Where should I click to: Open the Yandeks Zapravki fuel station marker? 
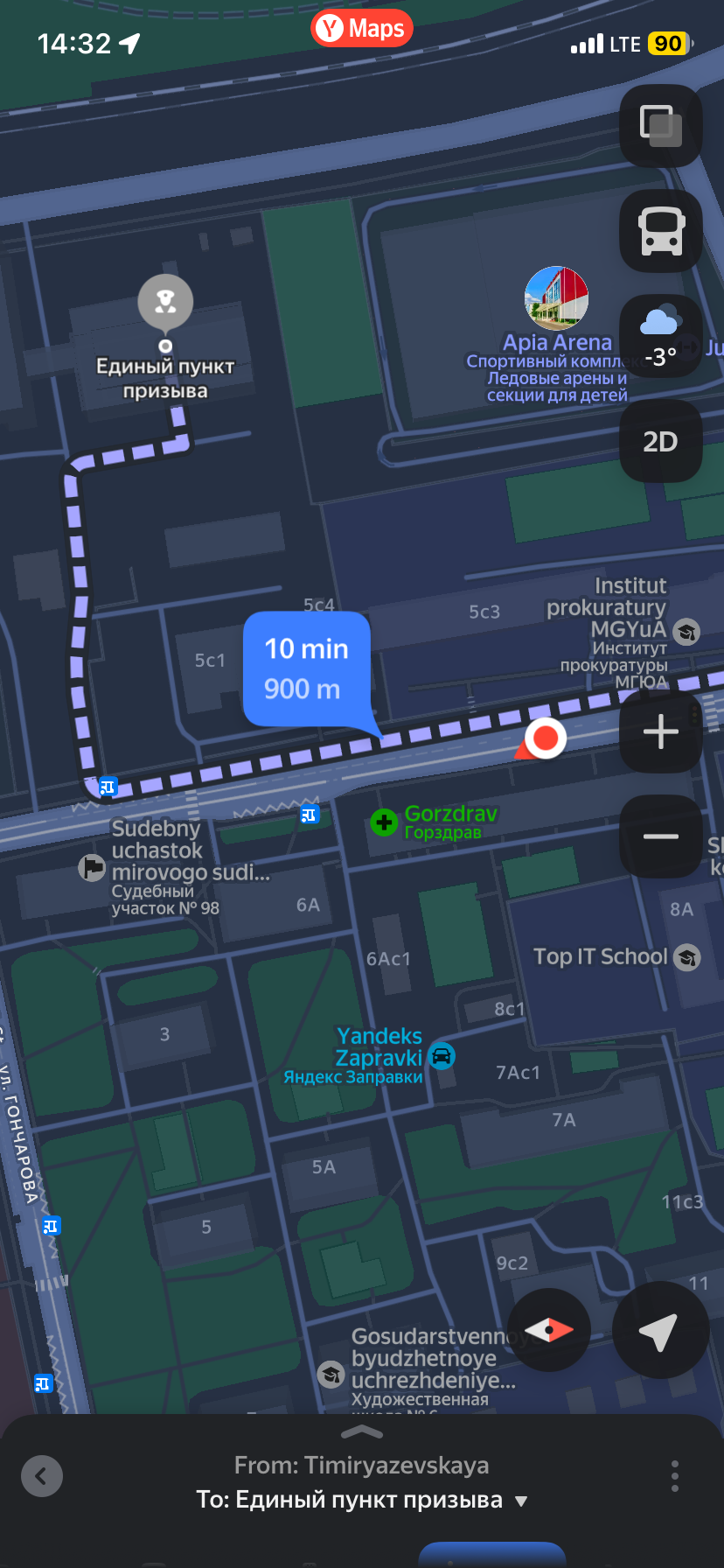442,1056
